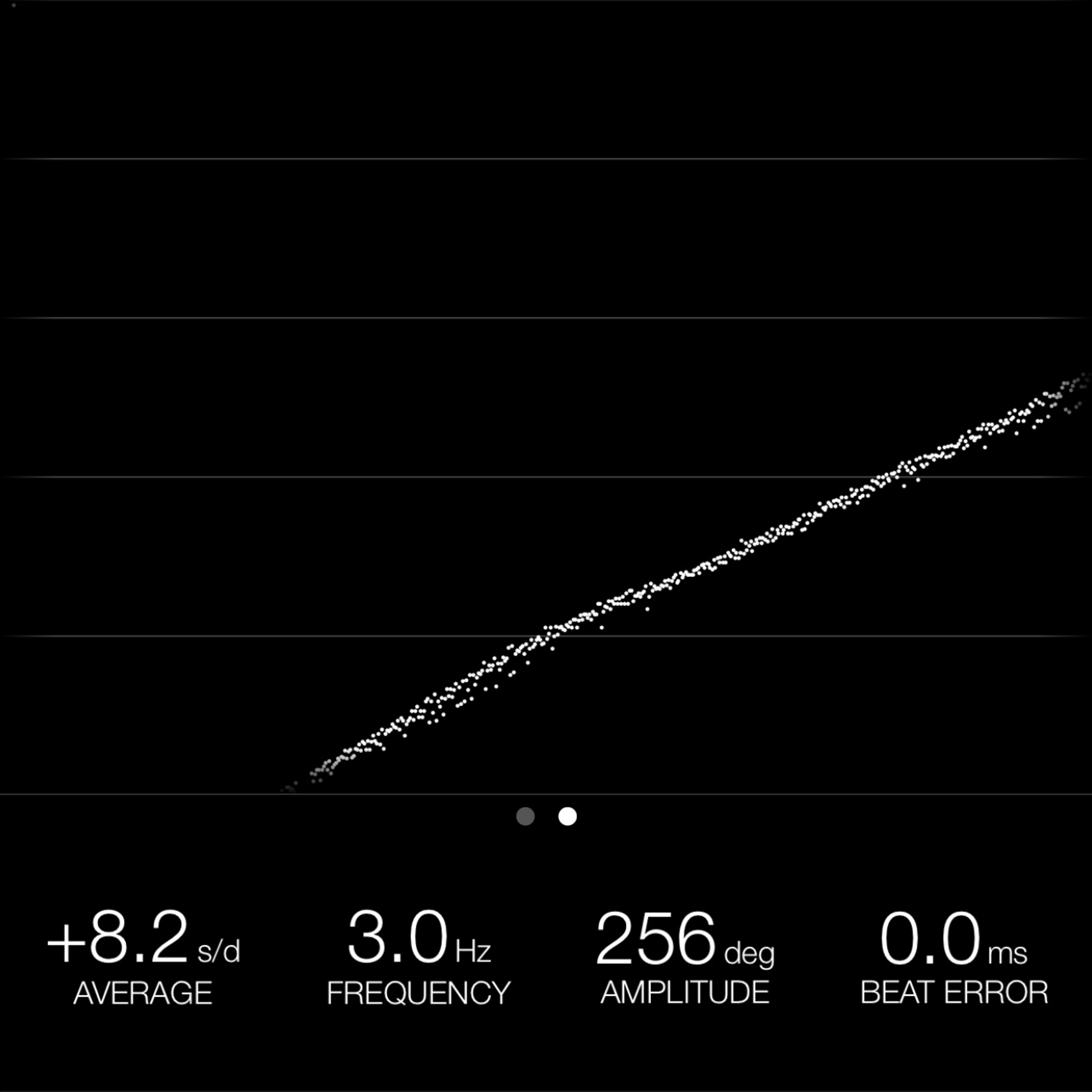Select the second page indicator dot
The width and height of the screenshot is (1092, 1092).
tap(568, 816)
